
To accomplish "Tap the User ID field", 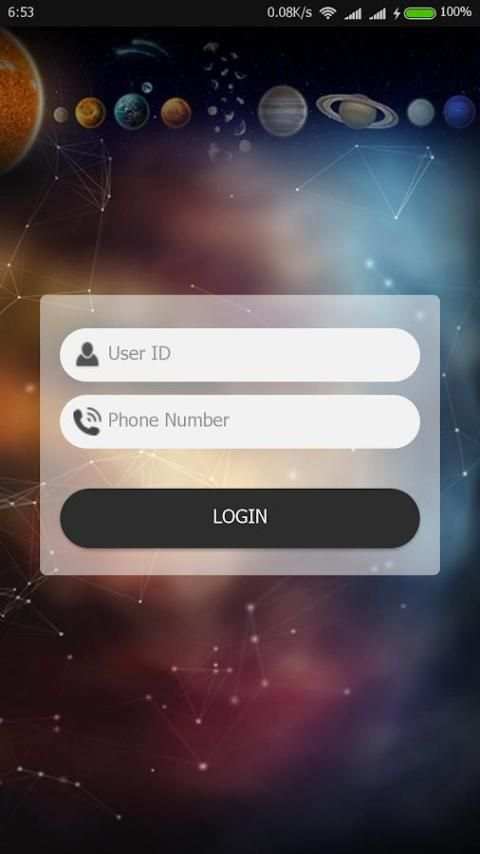I will [x=240, y=354].
